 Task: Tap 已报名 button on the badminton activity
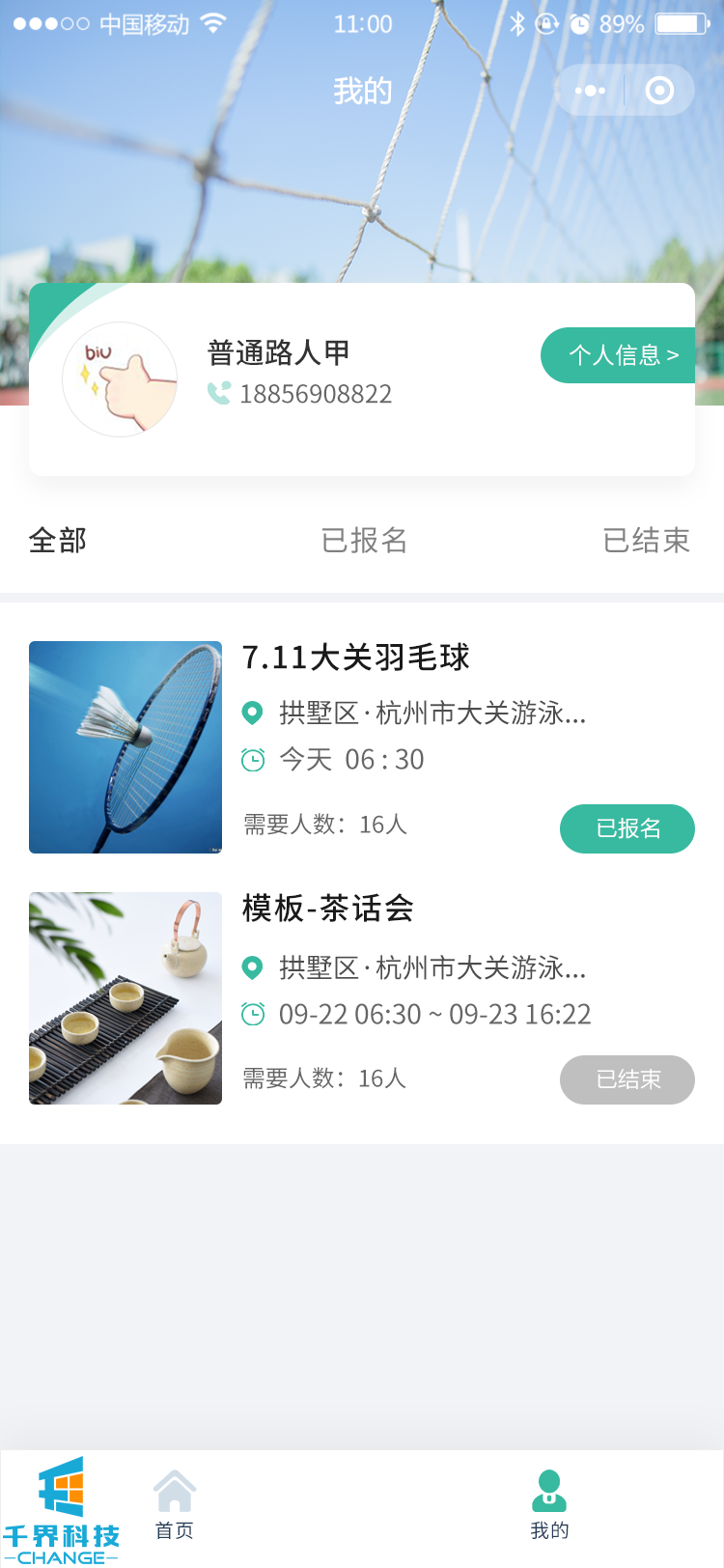(x=627, y=828)
